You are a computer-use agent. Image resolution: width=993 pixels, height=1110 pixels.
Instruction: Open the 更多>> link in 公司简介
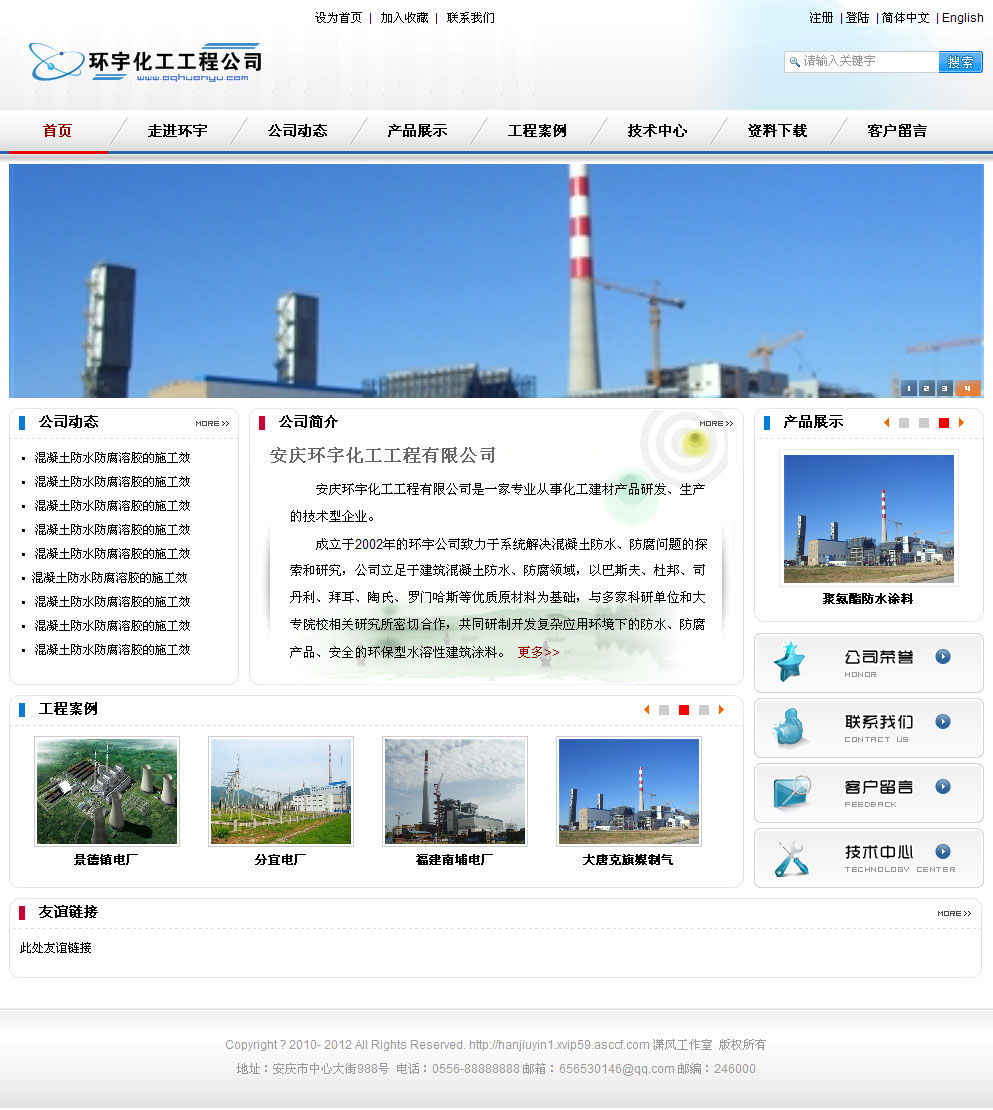click(x=538, y=652)
